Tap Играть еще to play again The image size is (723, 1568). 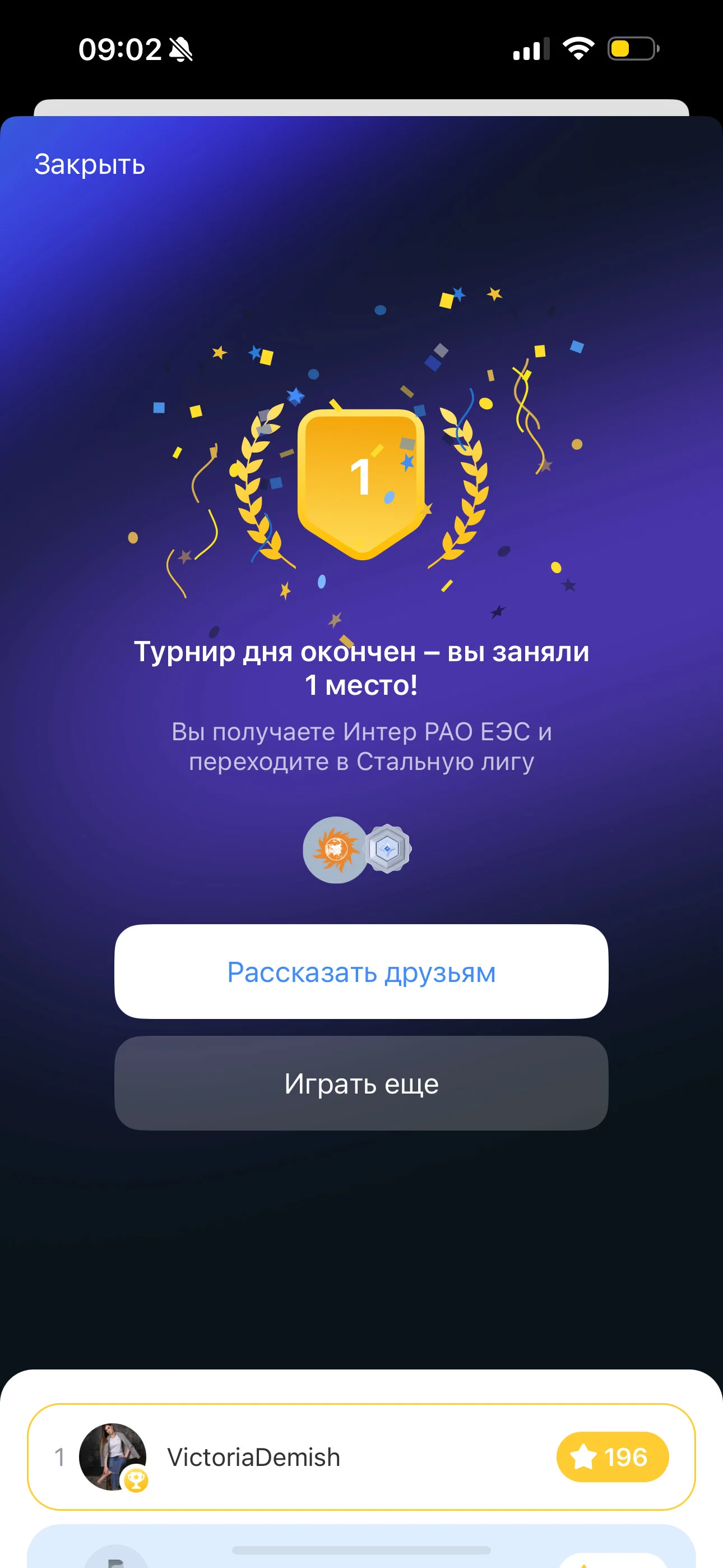(361, 1083)
